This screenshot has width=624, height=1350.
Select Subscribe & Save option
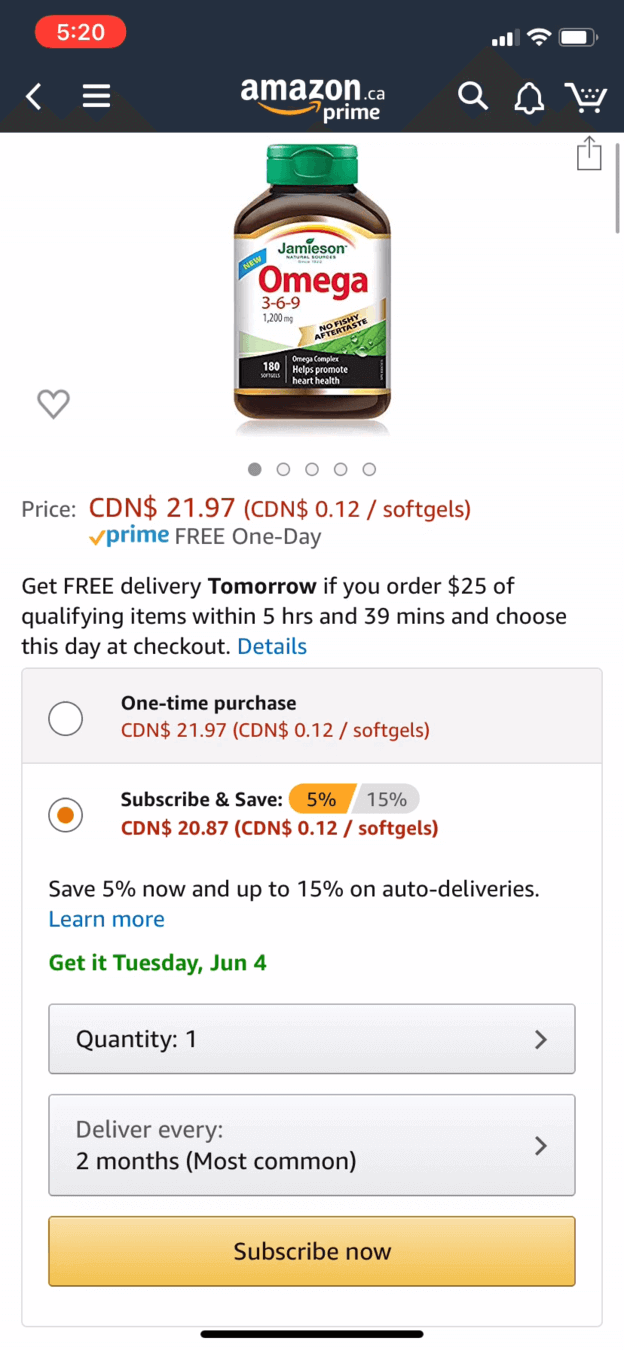coord(66,815)
